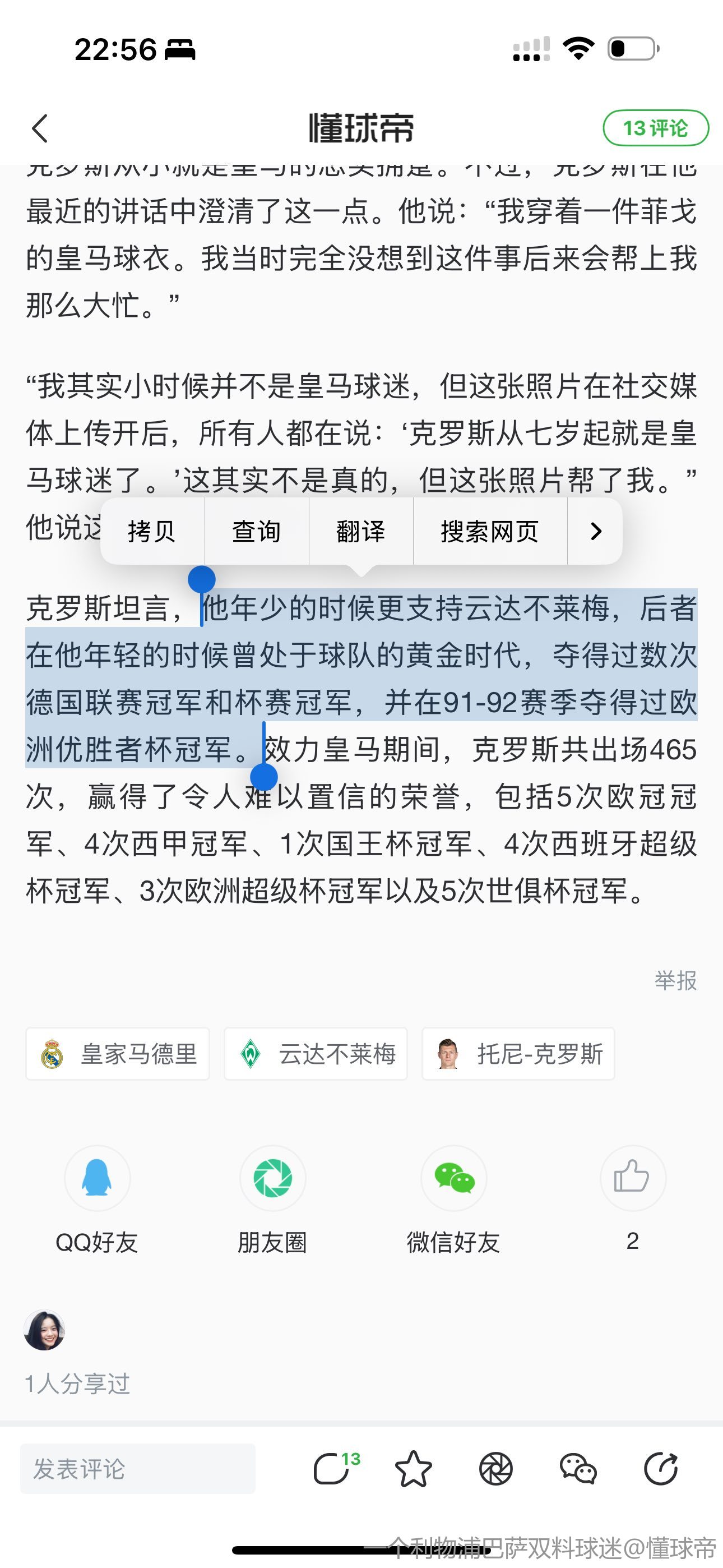Share to 微信好友
Viewport: 723px width, 1568px height.
(453, 1178)
